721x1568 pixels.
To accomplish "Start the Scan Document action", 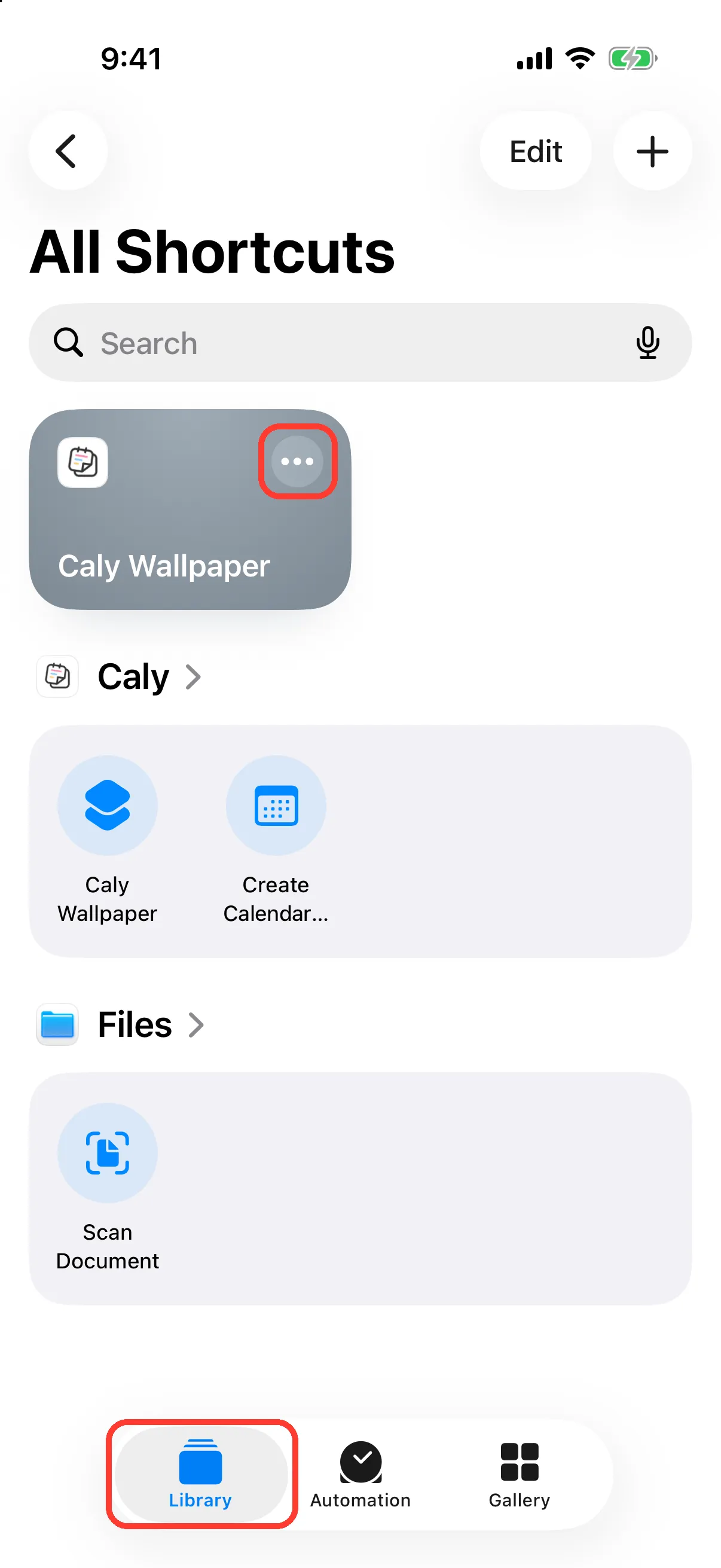I will click(x=108, y=1187).
